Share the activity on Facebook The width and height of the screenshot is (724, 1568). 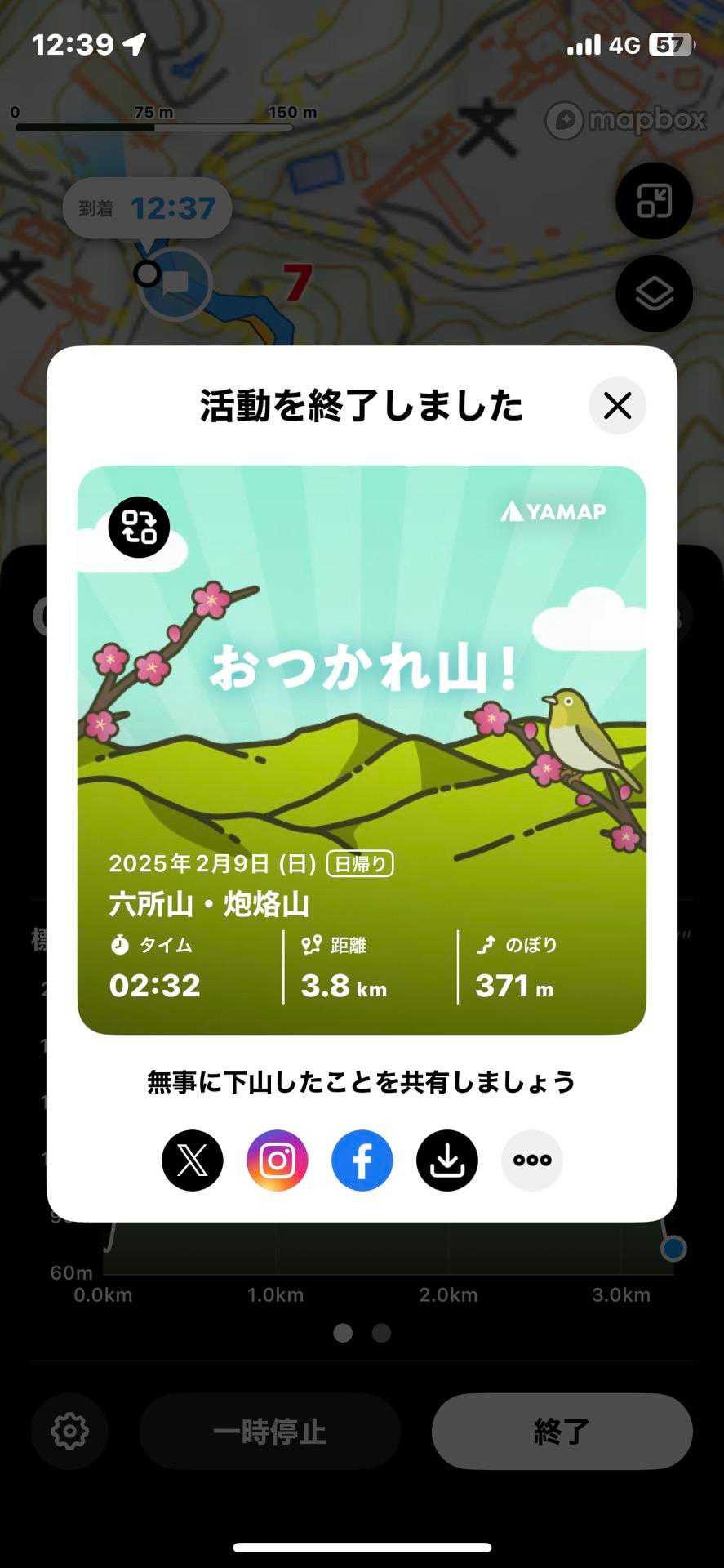[362, 1160]
